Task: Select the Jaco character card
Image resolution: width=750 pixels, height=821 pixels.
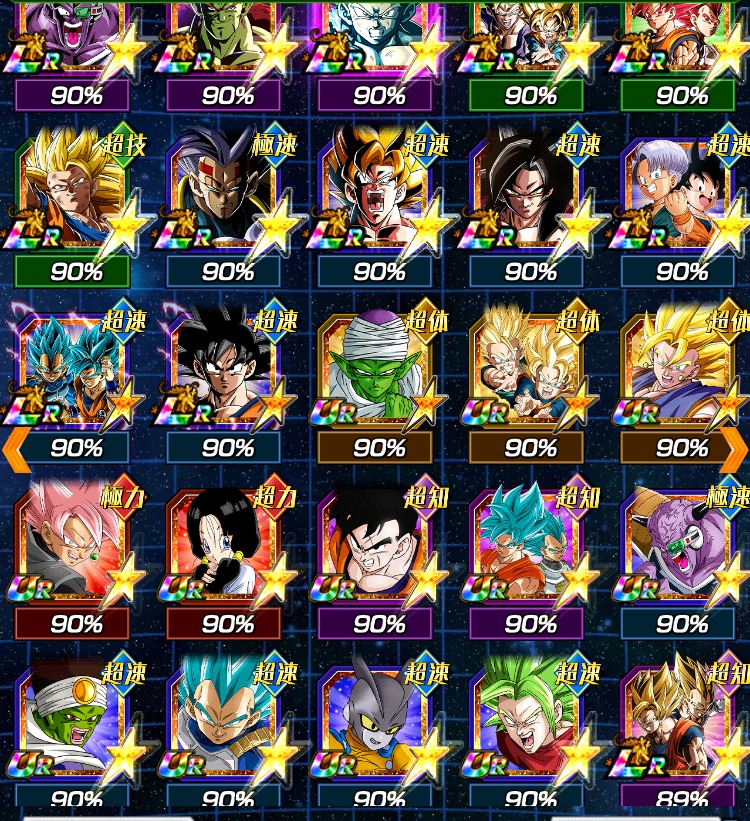Action: (376, 722)
